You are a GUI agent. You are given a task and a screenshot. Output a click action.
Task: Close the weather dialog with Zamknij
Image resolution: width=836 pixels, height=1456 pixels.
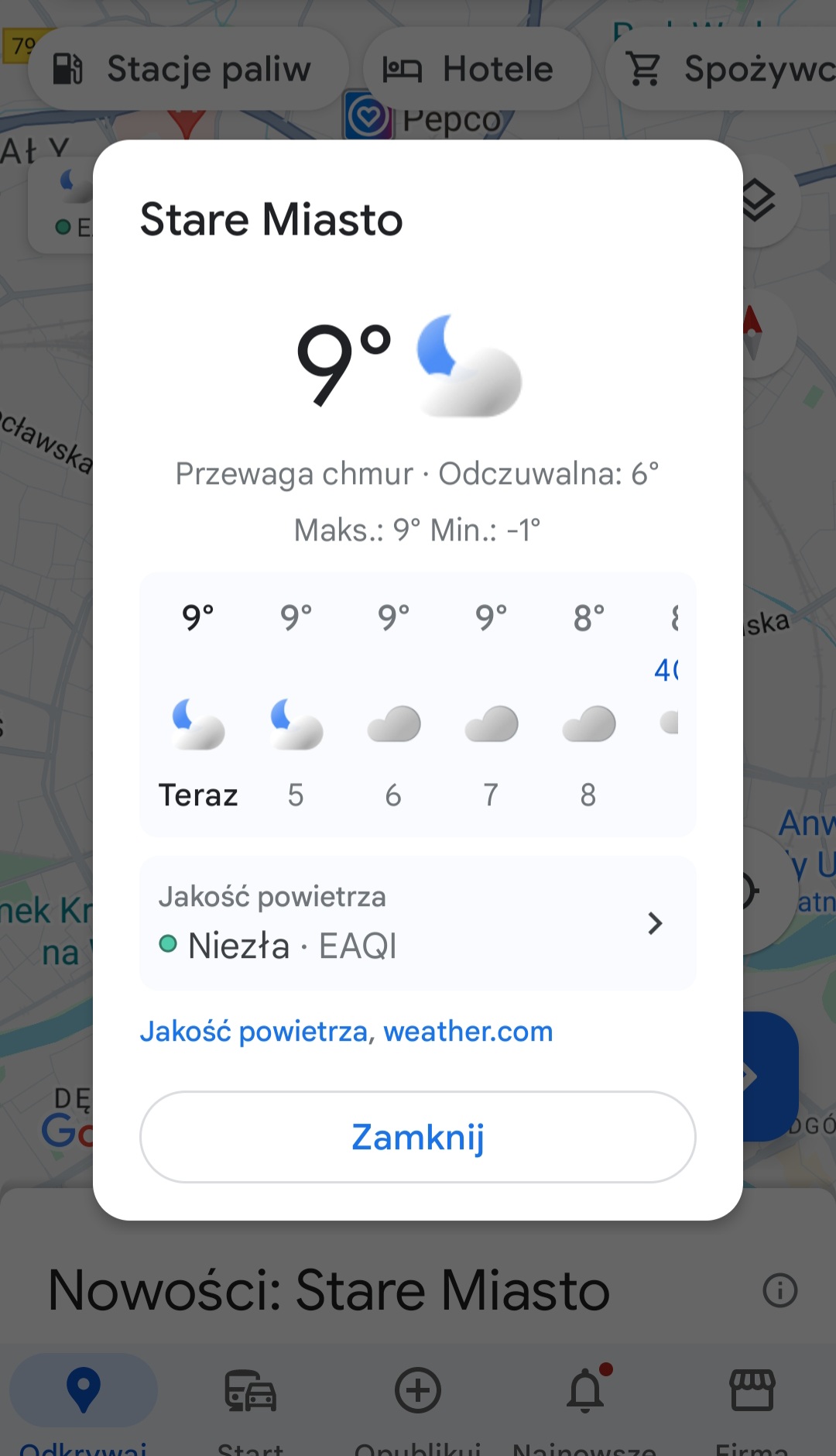tap(418, 1137)
